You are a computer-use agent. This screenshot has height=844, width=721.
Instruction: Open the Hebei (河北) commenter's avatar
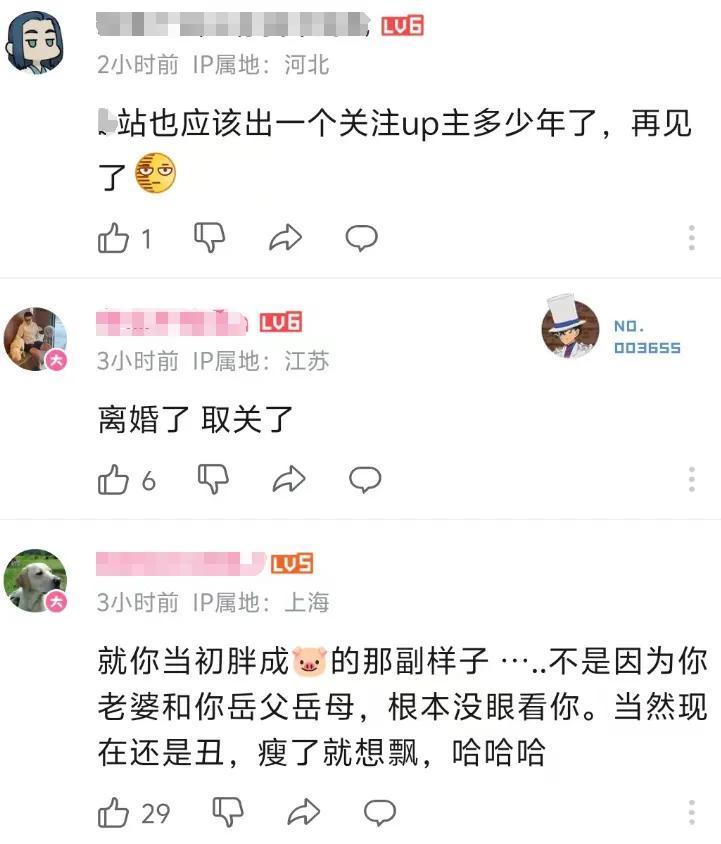click(x=36, y=43)
